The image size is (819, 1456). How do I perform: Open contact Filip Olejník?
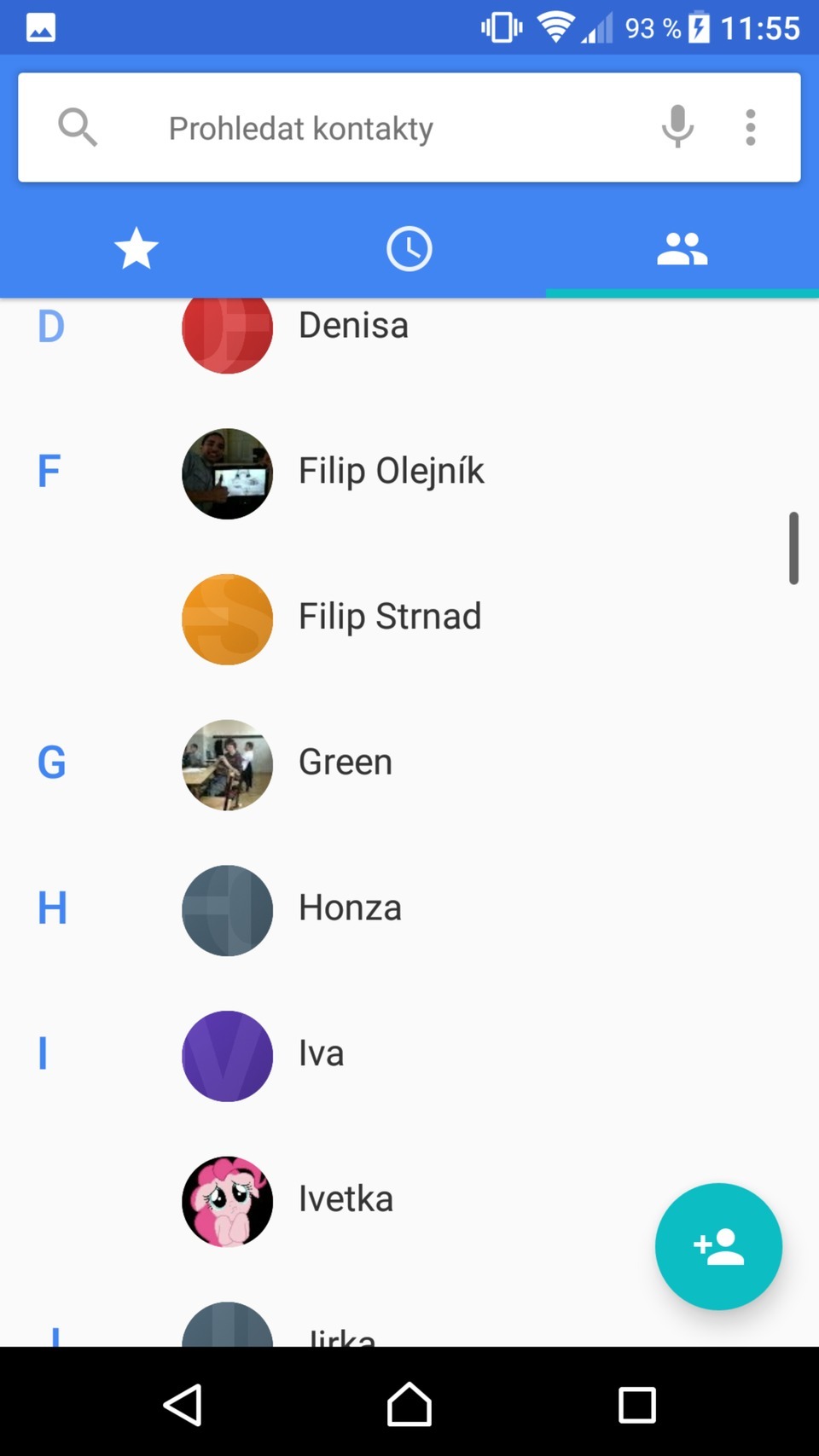pyautogui.click(x=391, y=470)
